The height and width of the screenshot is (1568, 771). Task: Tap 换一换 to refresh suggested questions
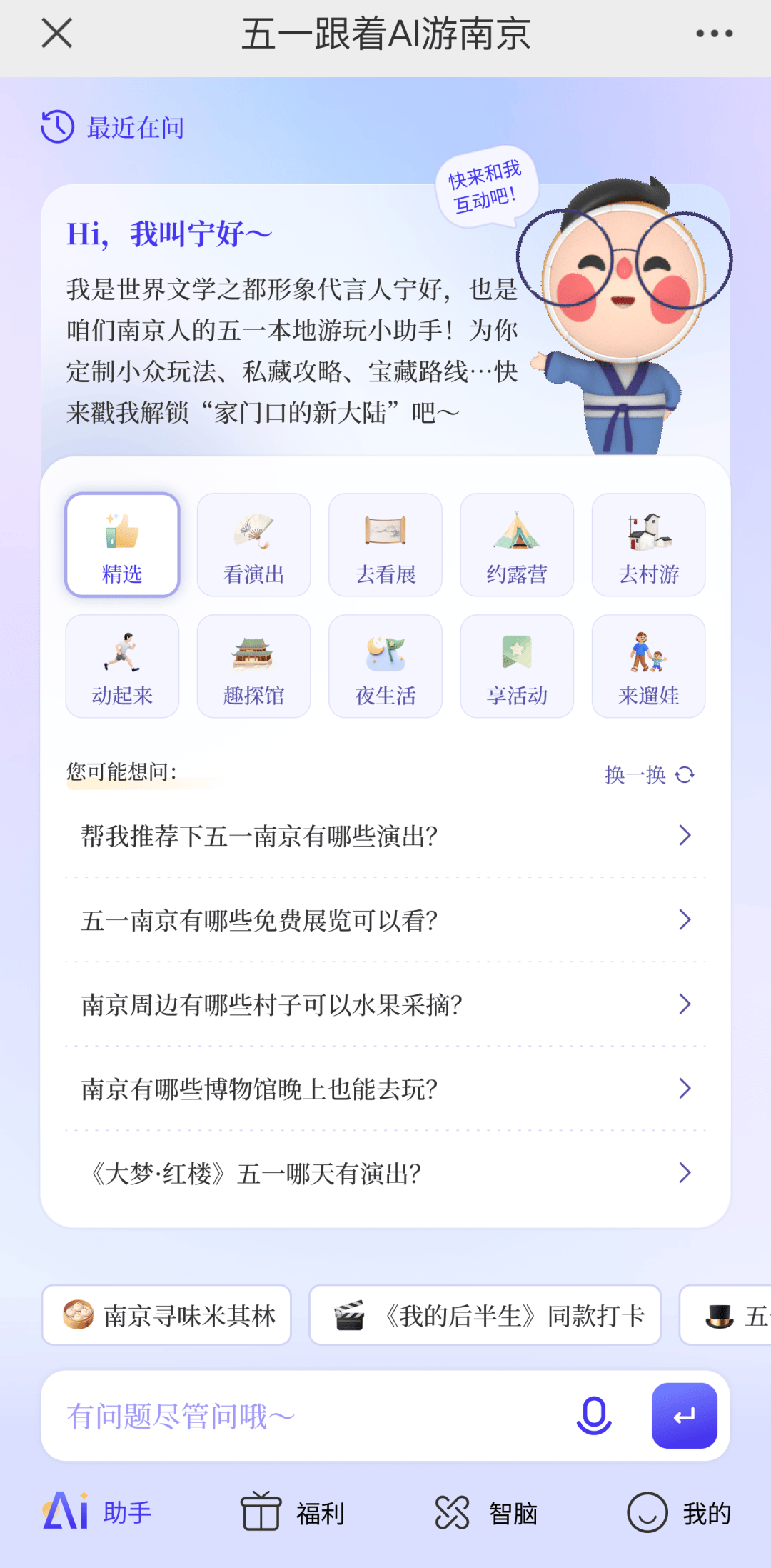648,774
